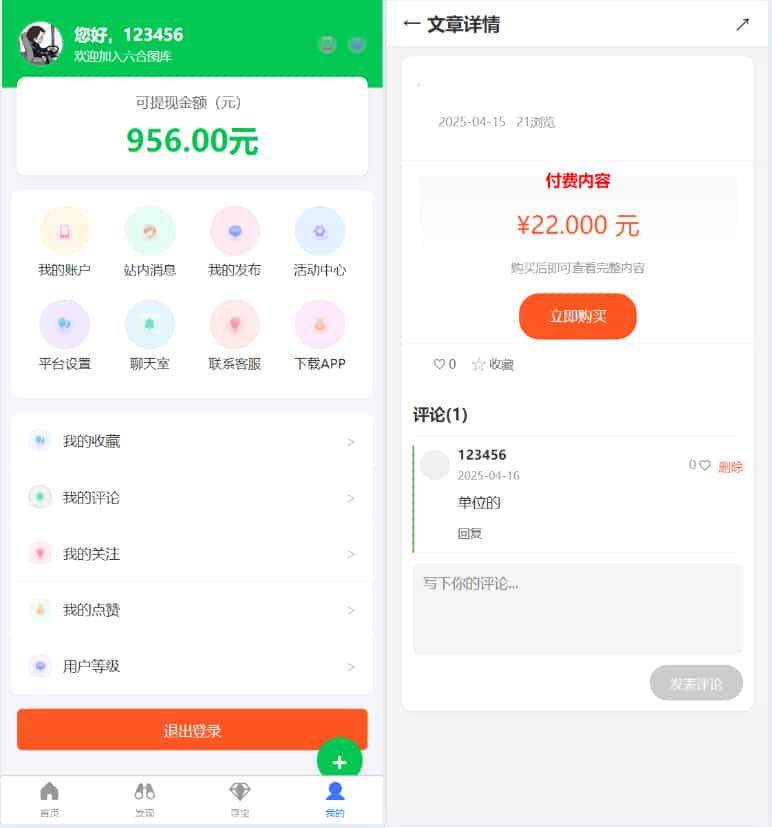Open the 我的收藏 row
772x828 pixels.
pos(192,441)
